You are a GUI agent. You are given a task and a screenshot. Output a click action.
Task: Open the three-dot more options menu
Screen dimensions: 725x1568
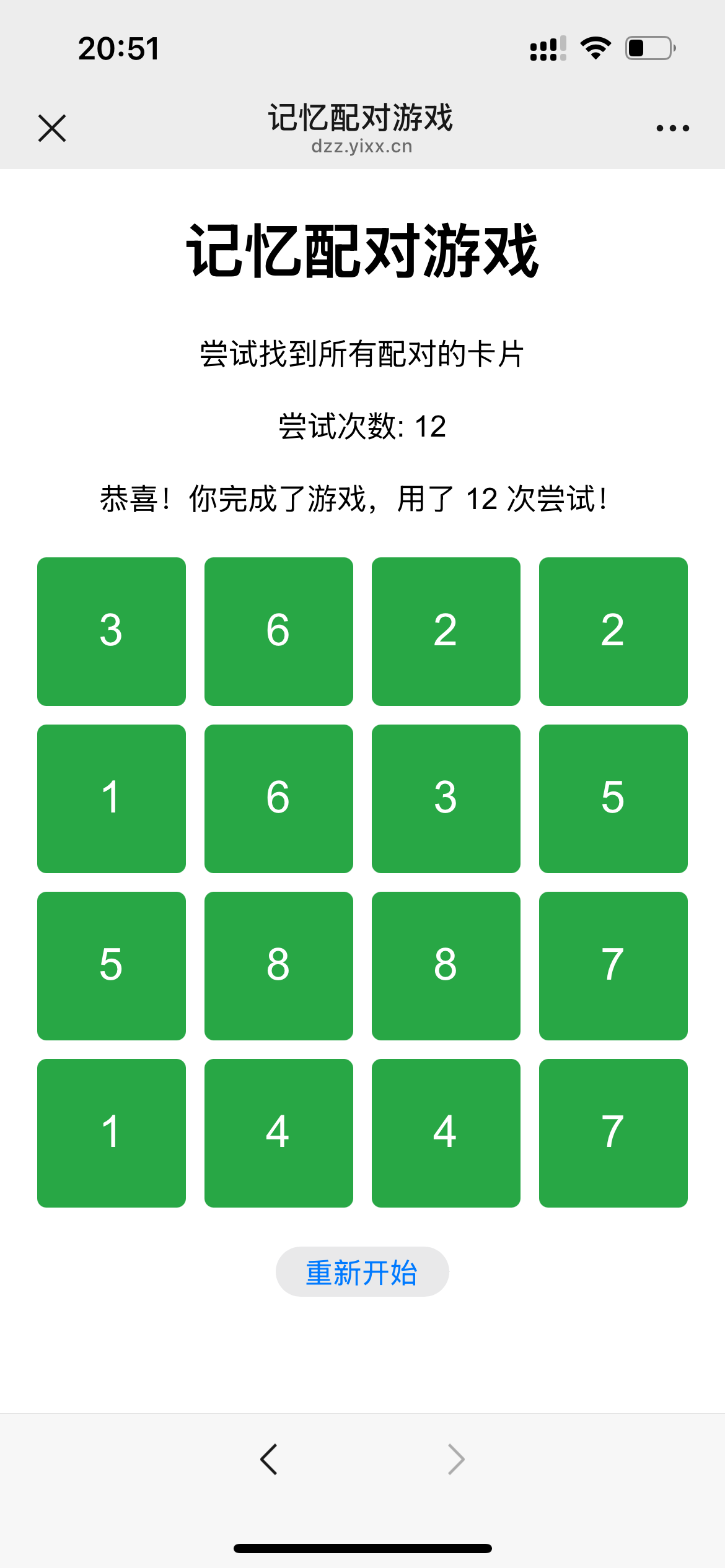(672, 128)
